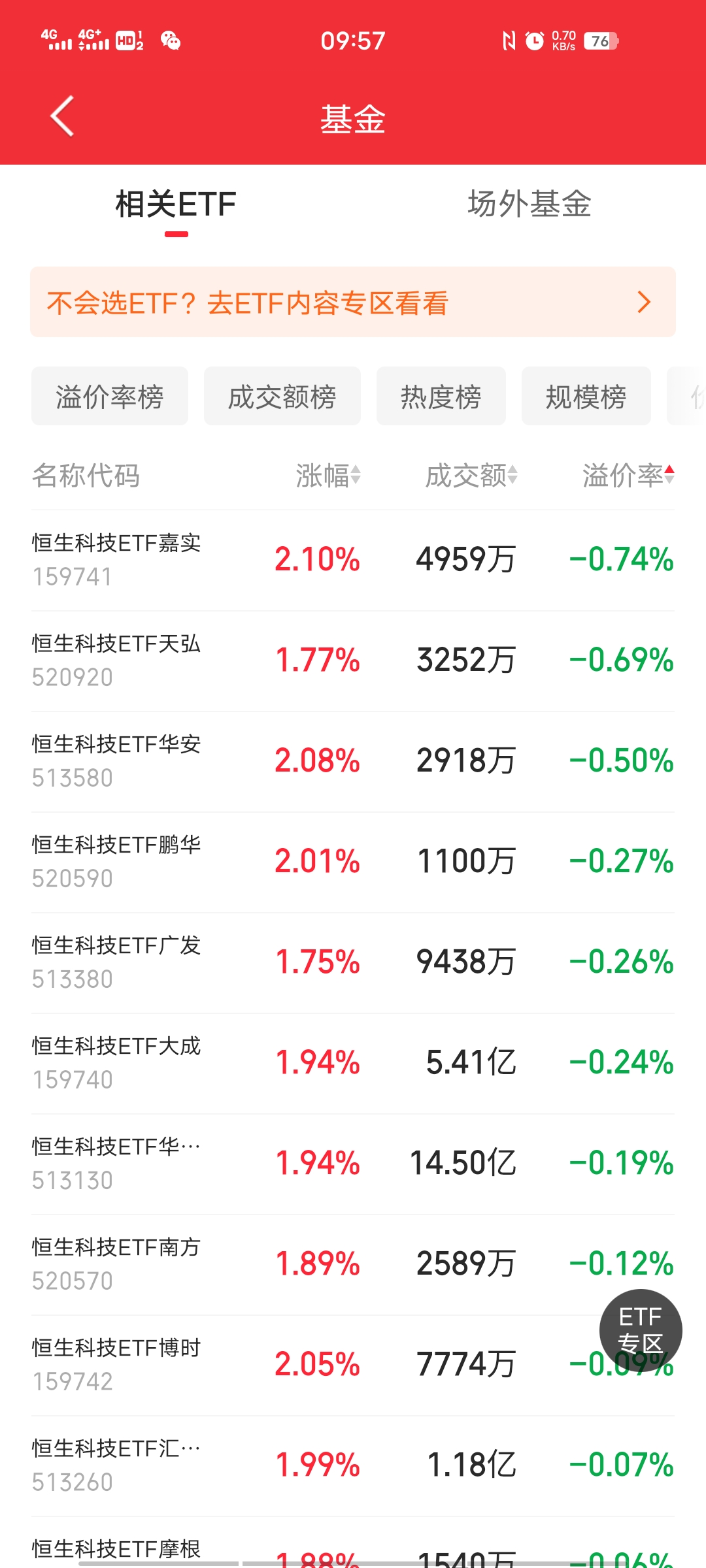Sort the list by 成交额
This screenshot has width=706, height=1568.
pyautogui.click(x=471, y=476)
